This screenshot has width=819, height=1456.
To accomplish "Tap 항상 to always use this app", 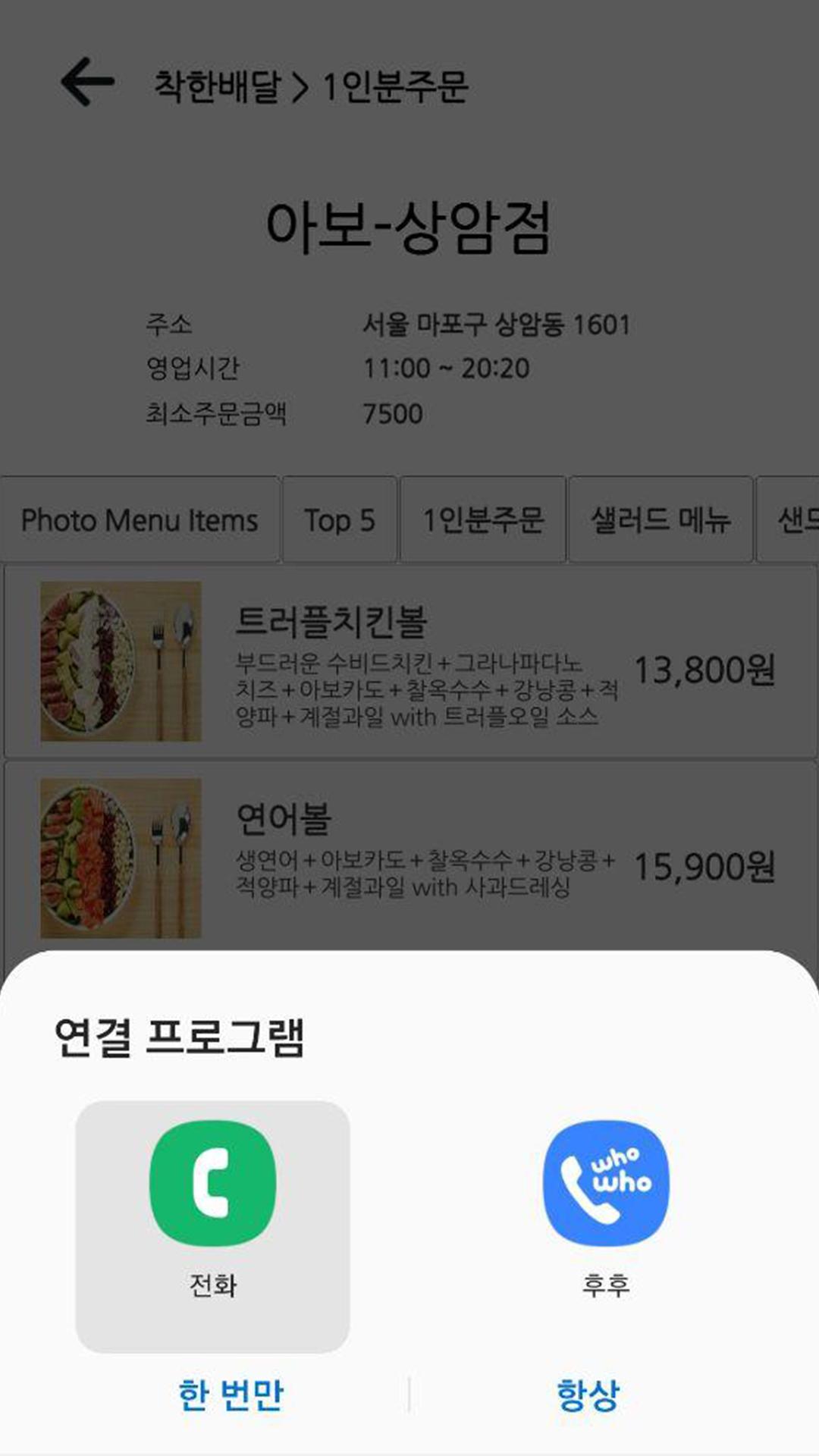I will tap(588, 1394).
